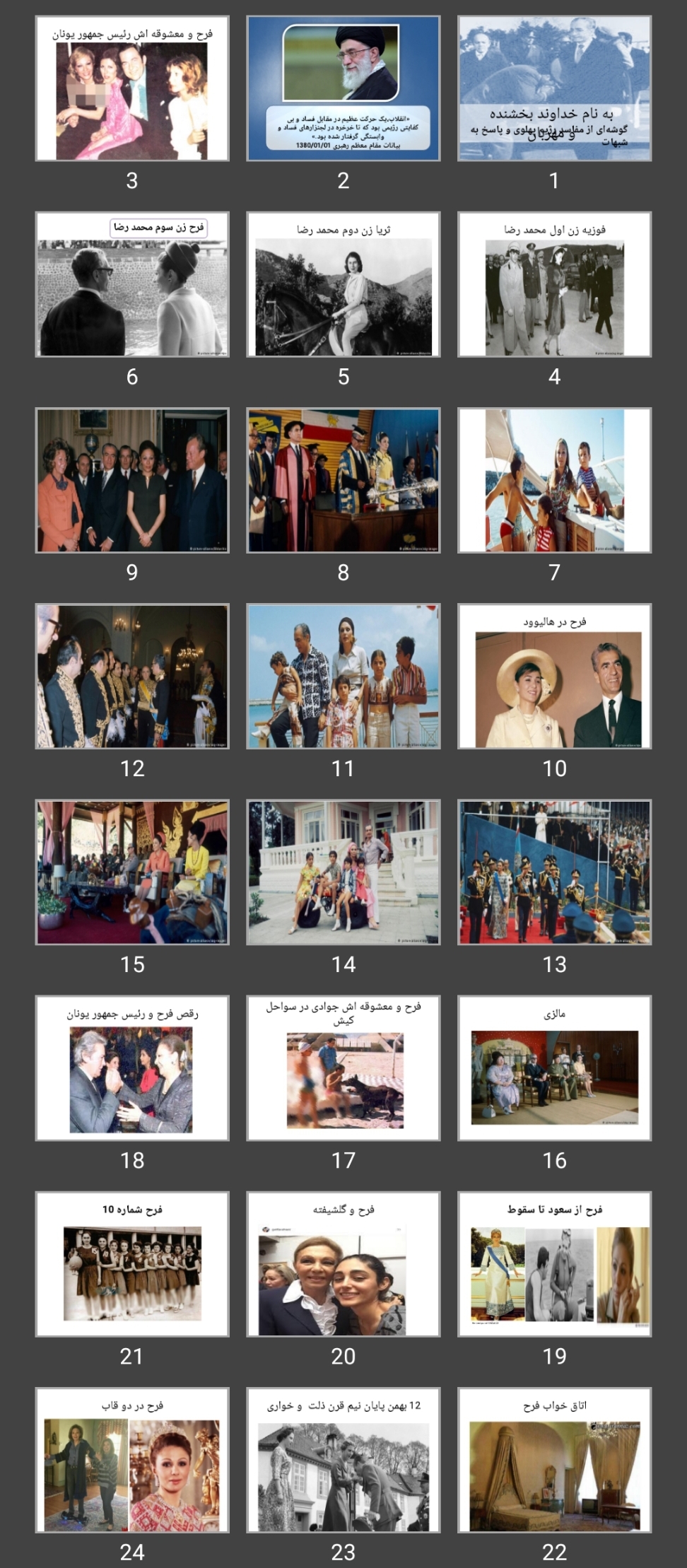Open slide 2 with the quote
Image resolution: width=687 pixels, height=1568 pixels.
343,88
